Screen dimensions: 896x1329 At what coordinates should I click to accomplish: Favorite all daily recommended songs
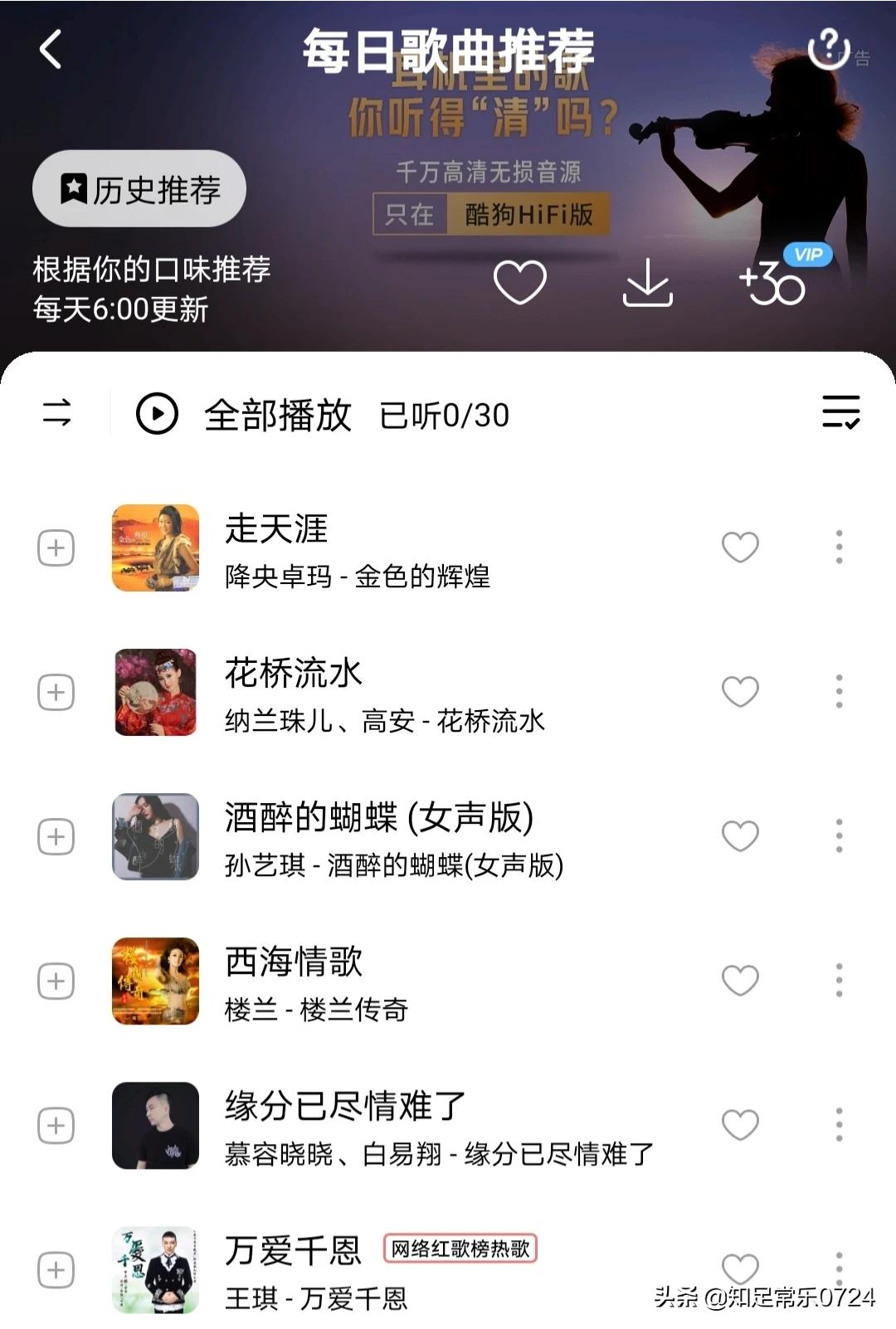click(x=519, y=282)
